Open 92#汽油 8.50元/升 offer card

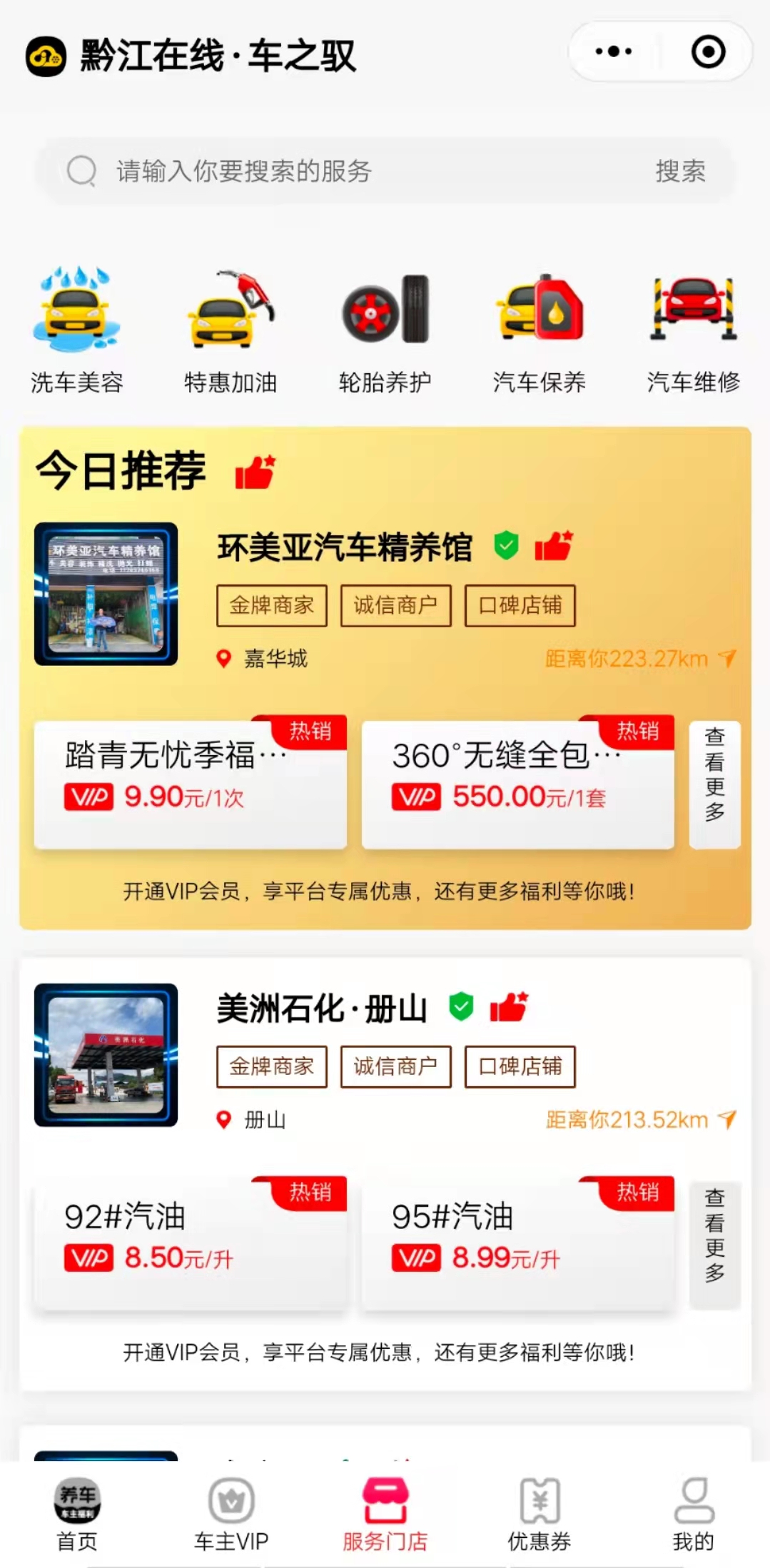(x=190, y=1244)
